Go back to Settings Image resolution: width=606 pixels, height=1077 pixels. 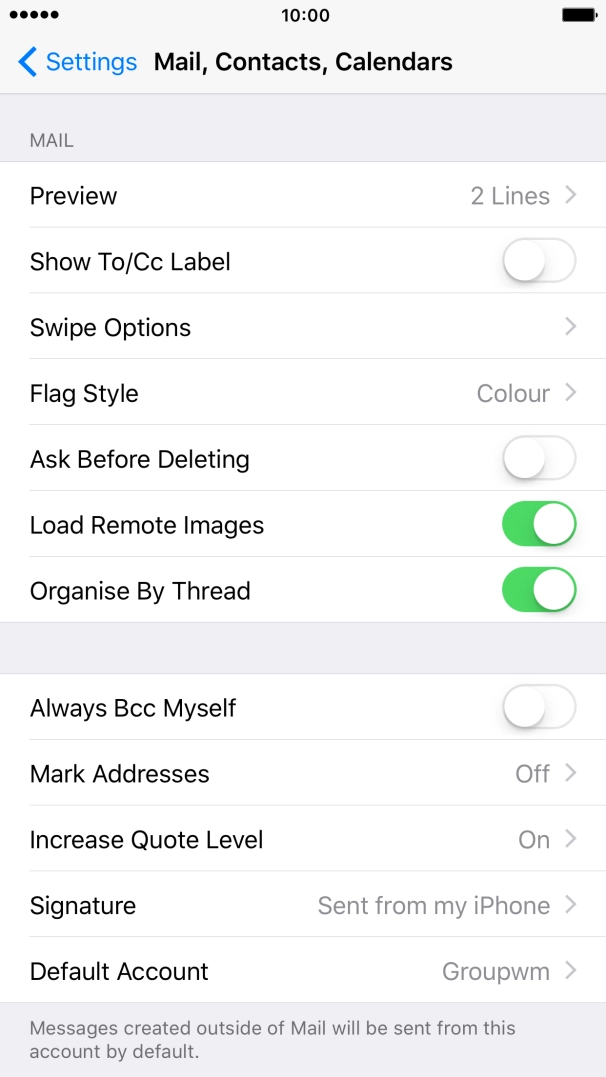click(x=78, y=62)
